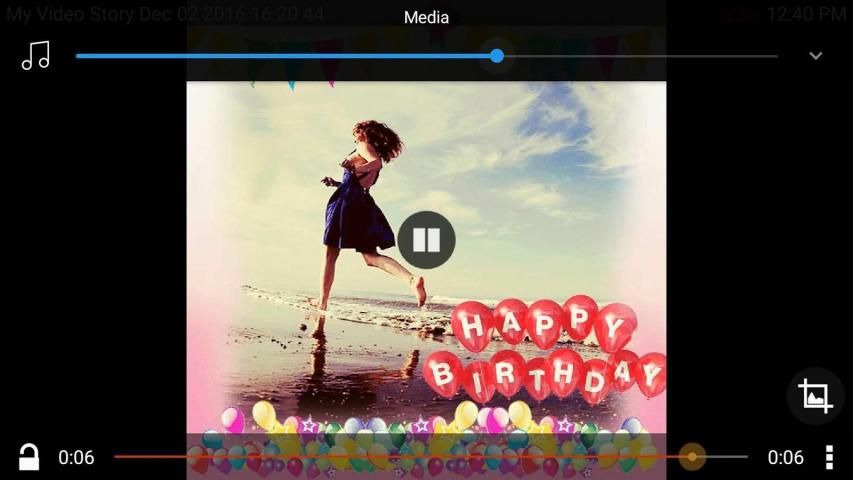
Task: Collapse the media volume panel chevron
Action: (815, 56)
